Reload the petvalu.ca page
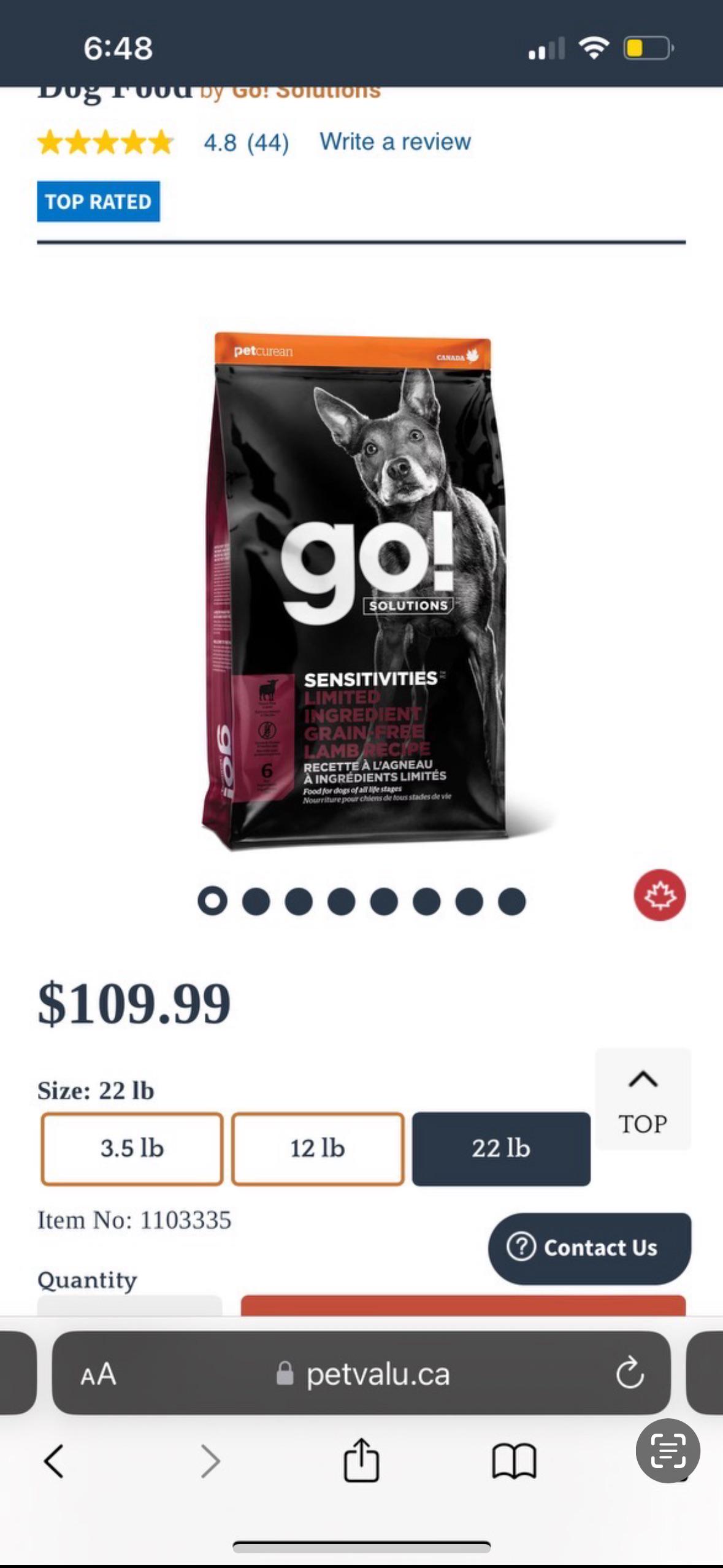The width and height of the screenshot is (723, 1568). (x=632, y=1374)
